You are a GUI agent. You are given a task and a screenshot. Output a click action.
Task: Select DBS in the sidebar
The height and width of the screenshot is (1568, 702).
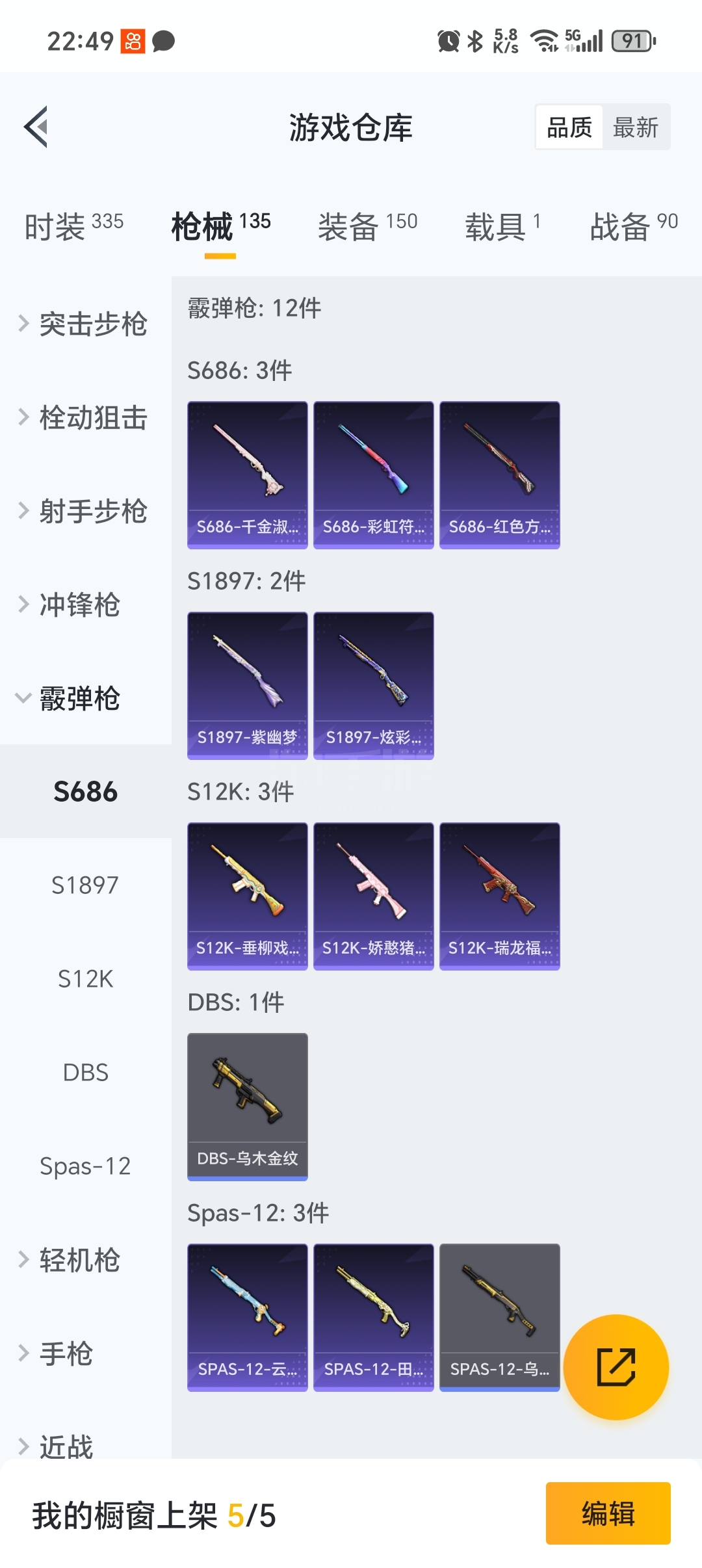point(85,1073)
